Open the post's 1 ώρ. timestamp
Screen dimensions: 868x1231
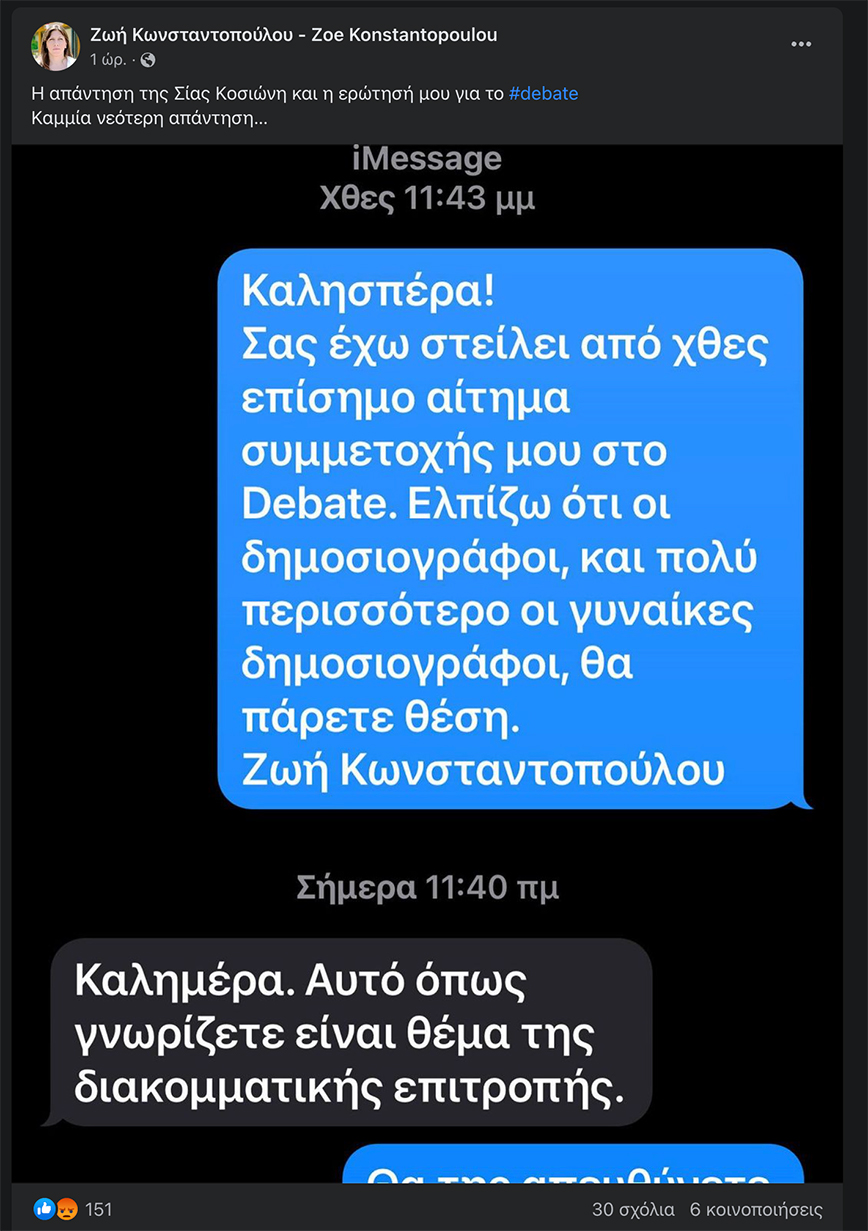click(x=105, y=60)
